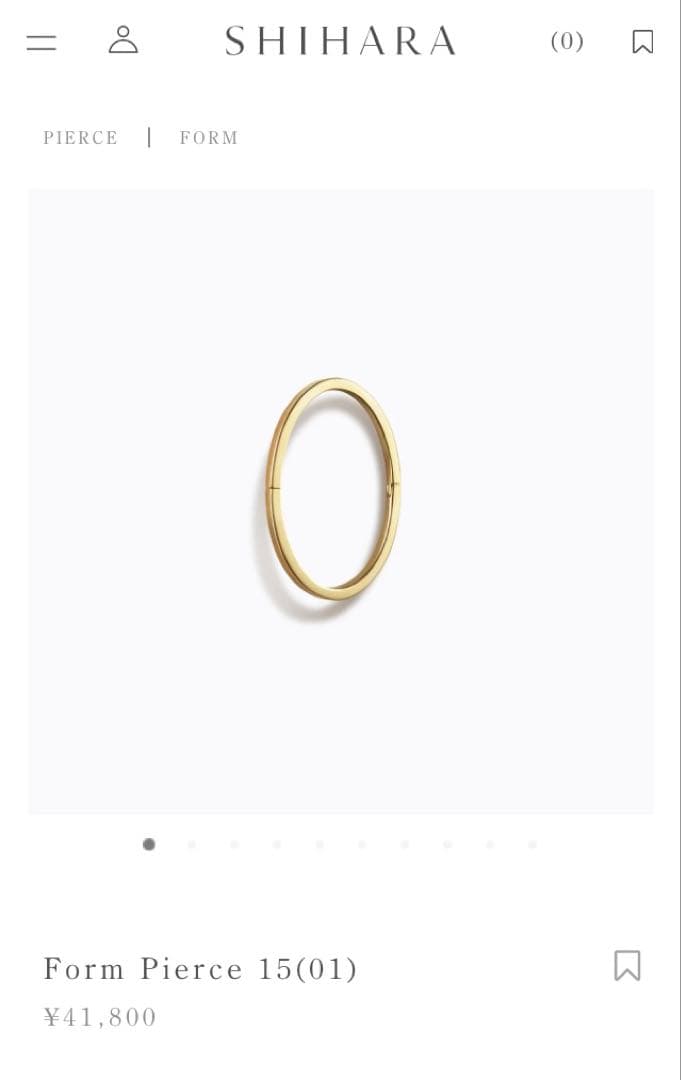681x1080 pixels.
Task: Open the gold ring product image
Action: tap(334, 490)
